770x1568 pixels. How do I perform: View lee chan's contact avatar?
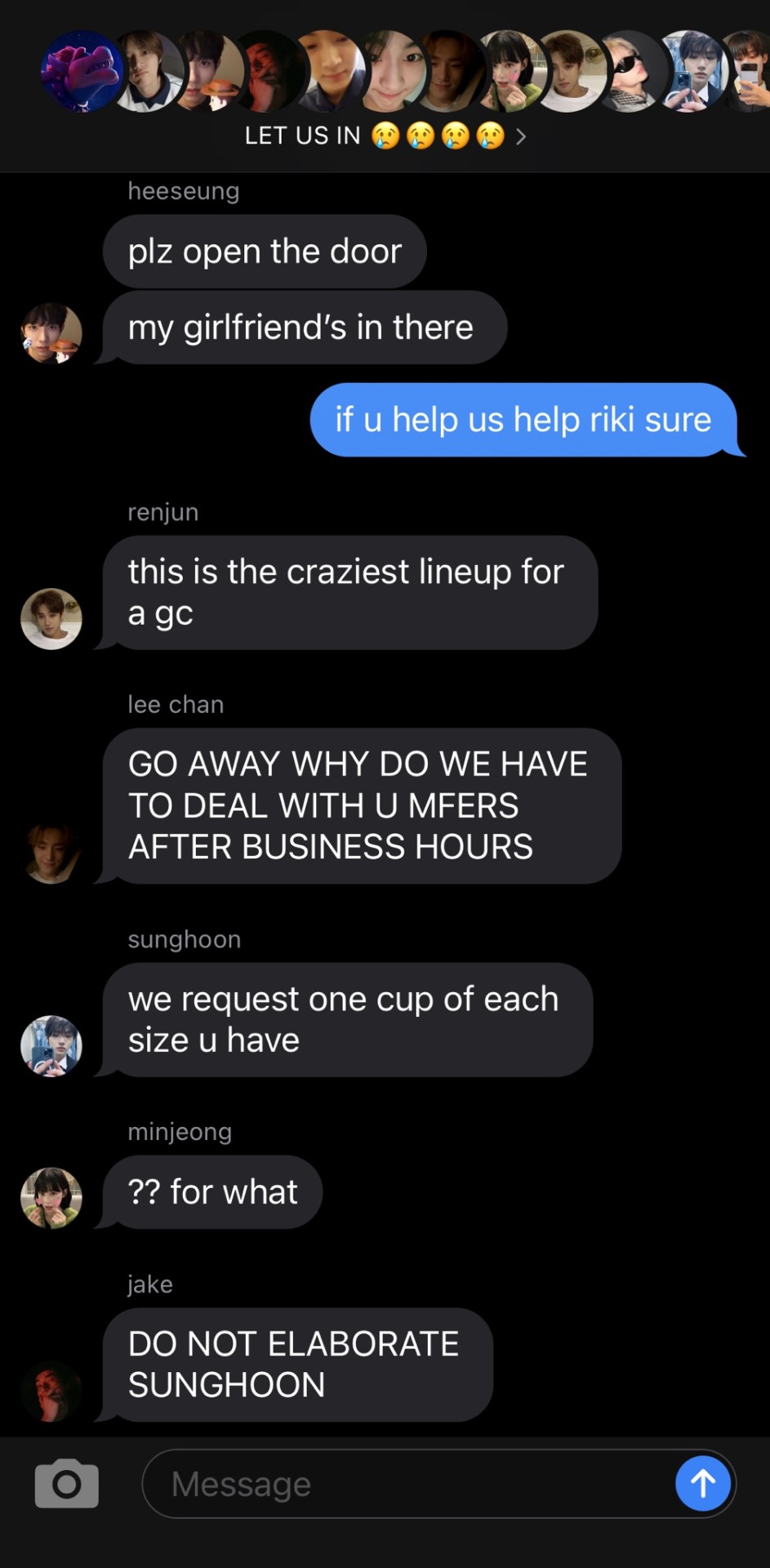[x=51, y=853]
